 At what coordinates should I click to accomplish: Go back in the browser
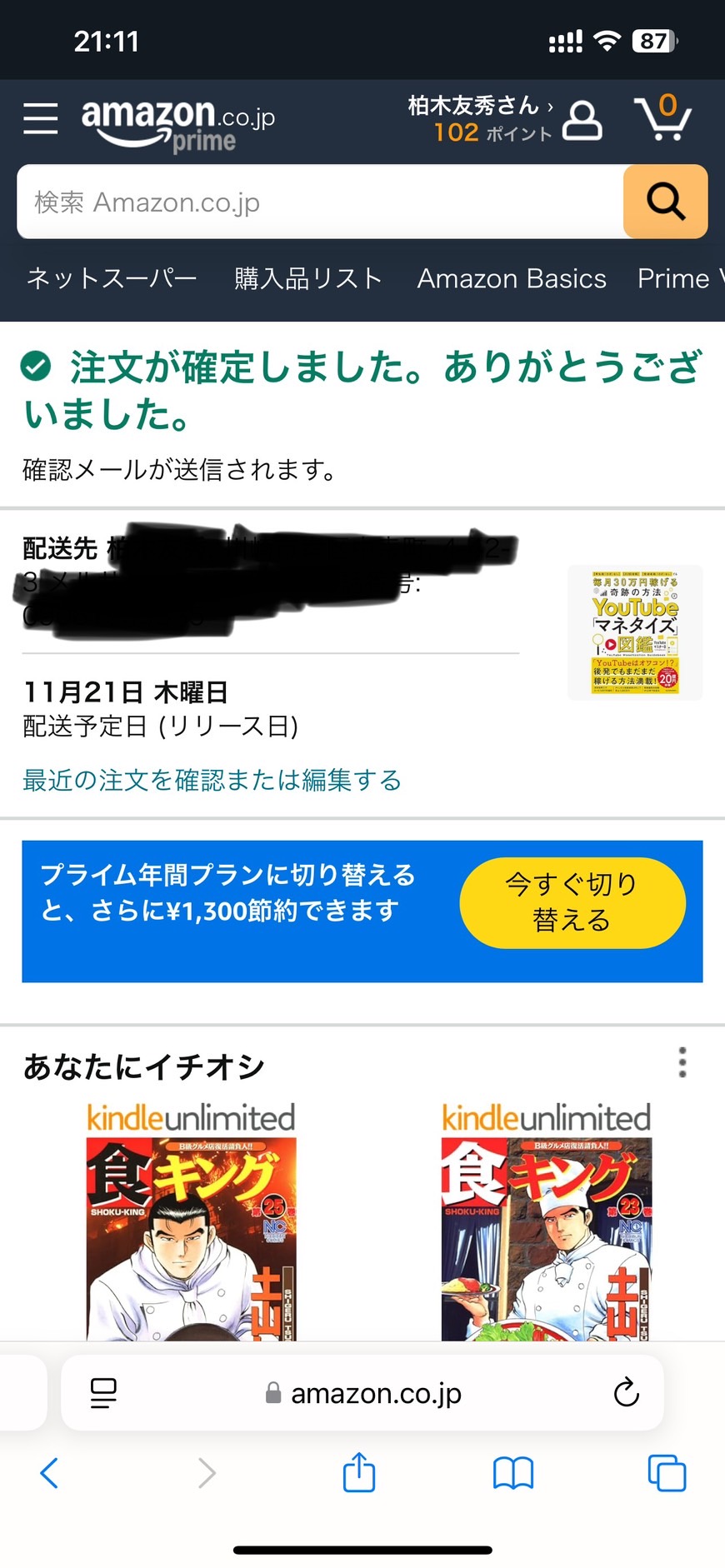(49, 1473)
